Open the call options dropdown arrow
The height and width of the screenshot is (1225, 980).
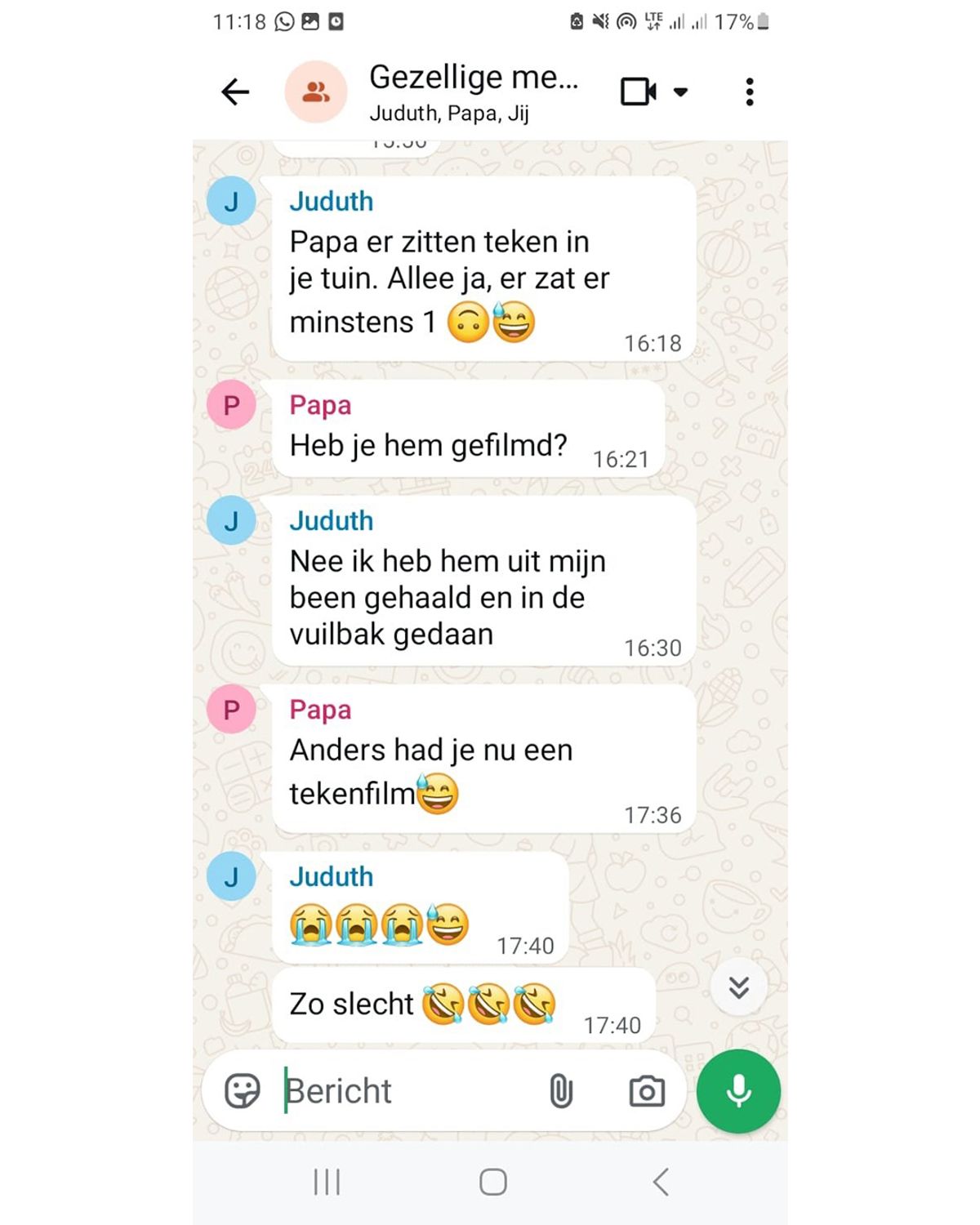click(x=680, y=91)
